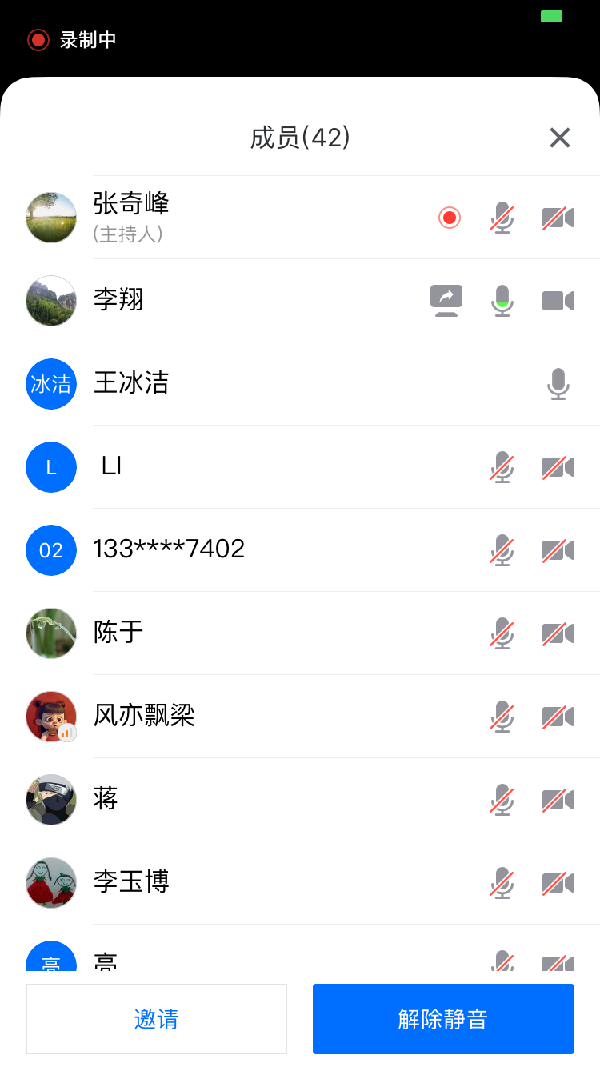Tap the microphone icon beside 王冰洁
Image resolution: width=600 pixels, height=1067 pixels.
[x=558, y=384]
